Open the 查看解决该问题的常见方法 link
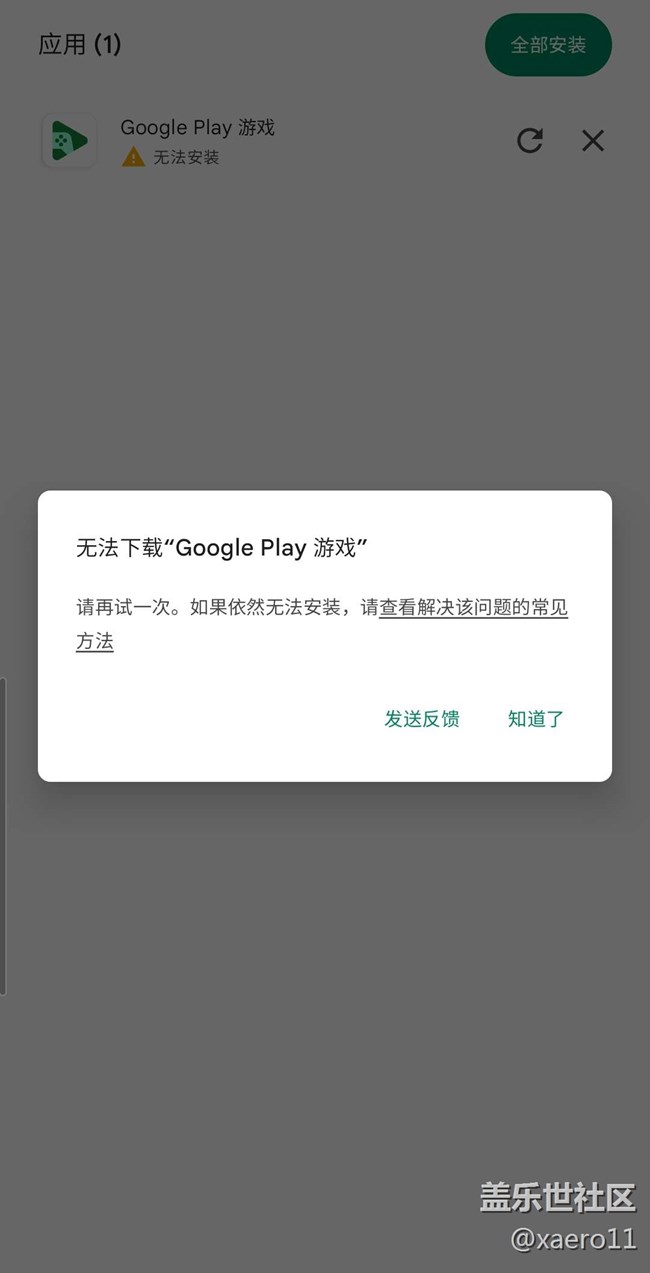650x1273 pixels. click(x=473, y=608)
